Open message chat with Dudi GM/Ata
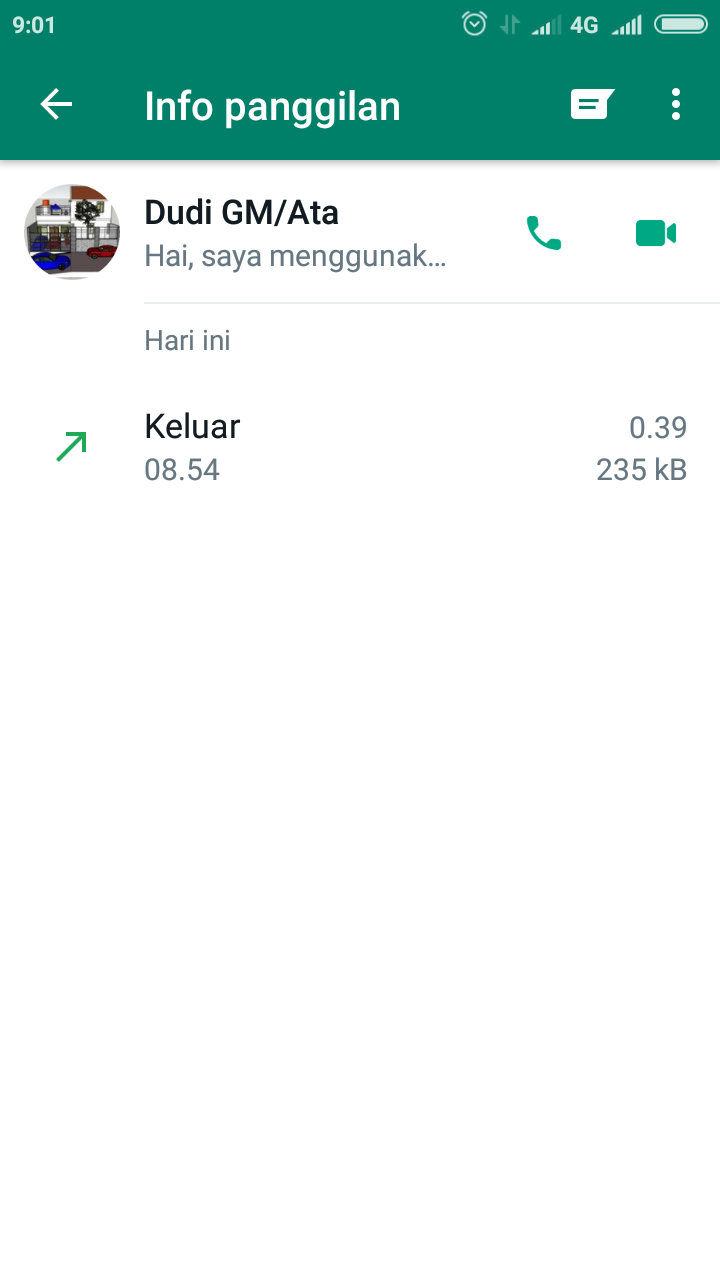 click(591, 105)
